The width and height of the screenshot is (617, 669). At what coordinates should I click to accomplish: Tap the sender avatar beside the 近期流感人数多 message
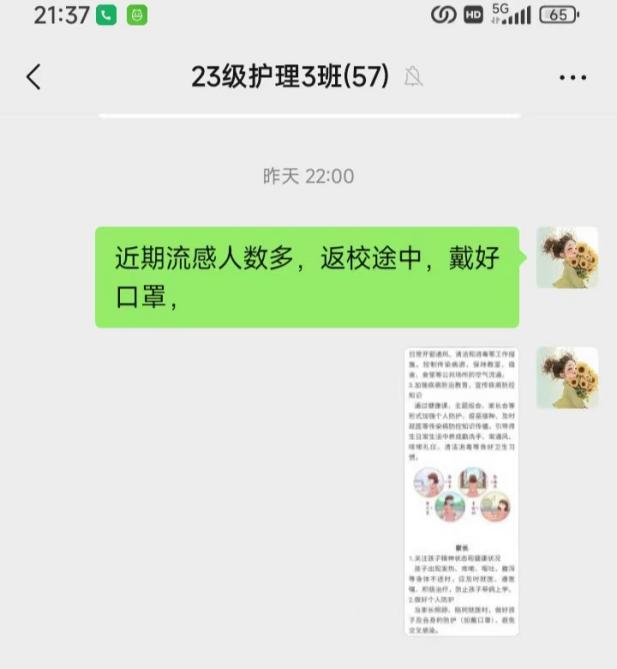pyautogui.click(x=567, y=258)
